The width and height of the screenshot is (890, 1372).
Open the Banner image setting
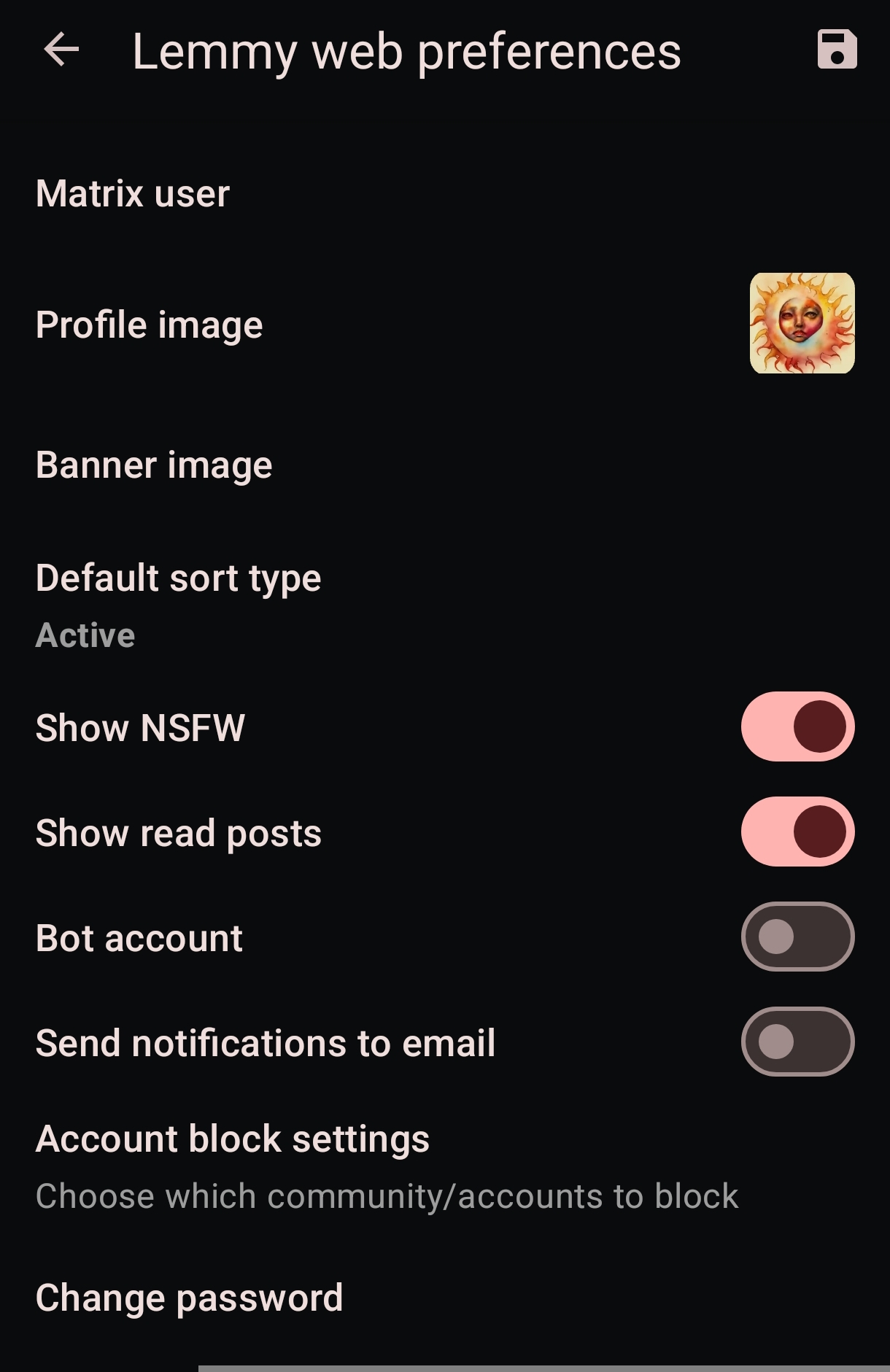pyautogui.click(x=154, y=465)
